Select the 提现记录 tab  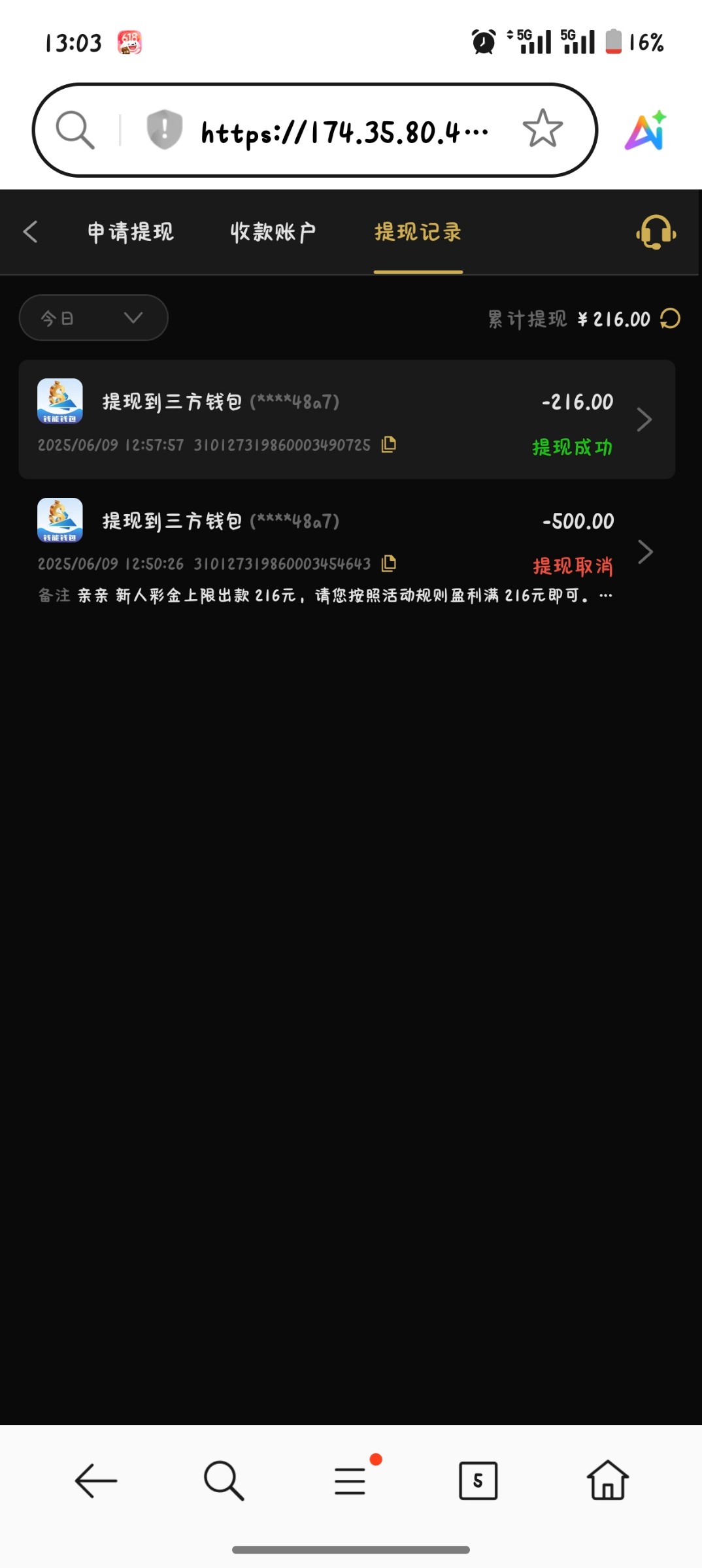[x=418, y=232]
